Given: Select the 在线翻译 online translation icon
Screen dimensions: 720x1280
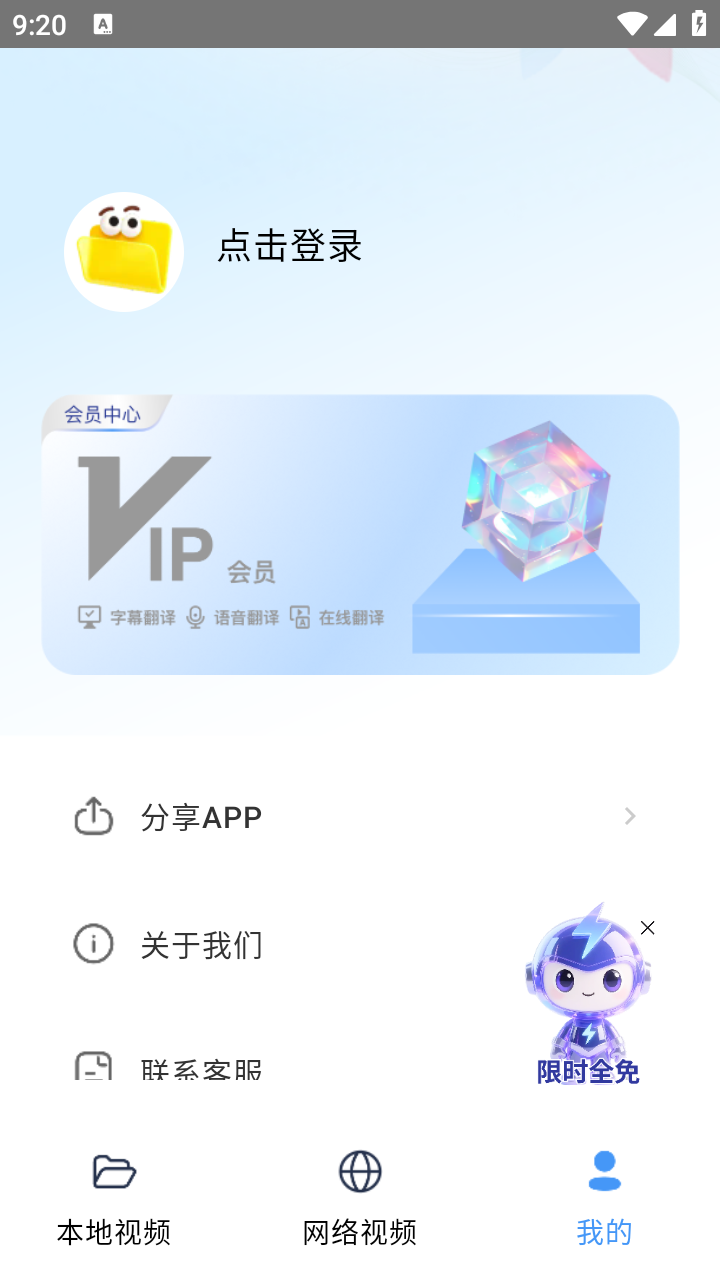Looking at the screenshot, I should [x=300, y=617].
